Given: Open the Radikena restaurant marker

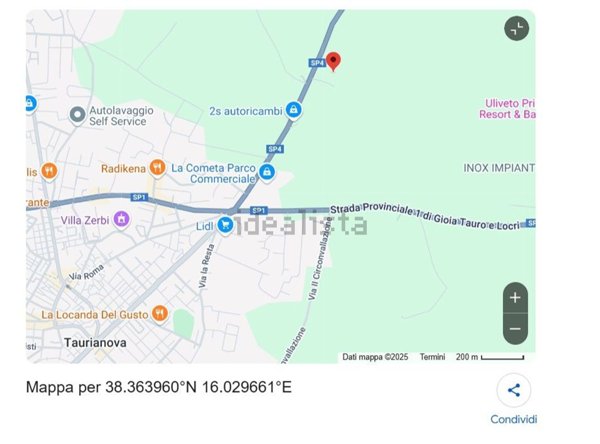Looking at the screenshot, I should [x=157, y=168].
